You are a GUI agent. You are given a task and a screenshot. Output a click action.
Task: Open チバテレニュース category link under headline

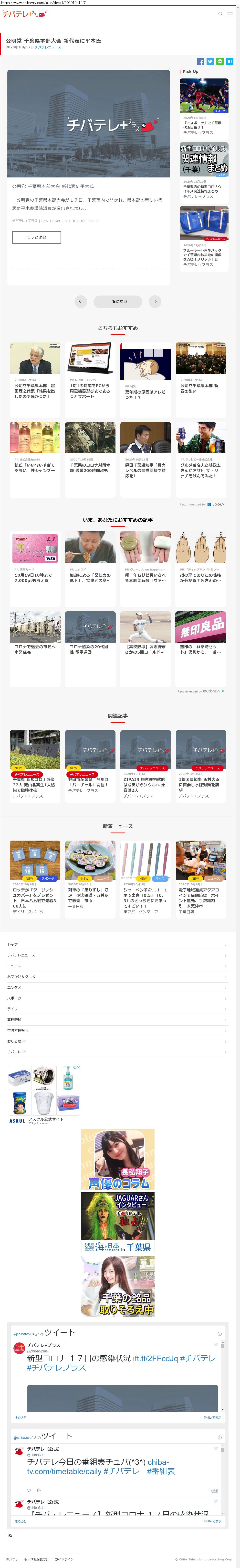point(48,47)
